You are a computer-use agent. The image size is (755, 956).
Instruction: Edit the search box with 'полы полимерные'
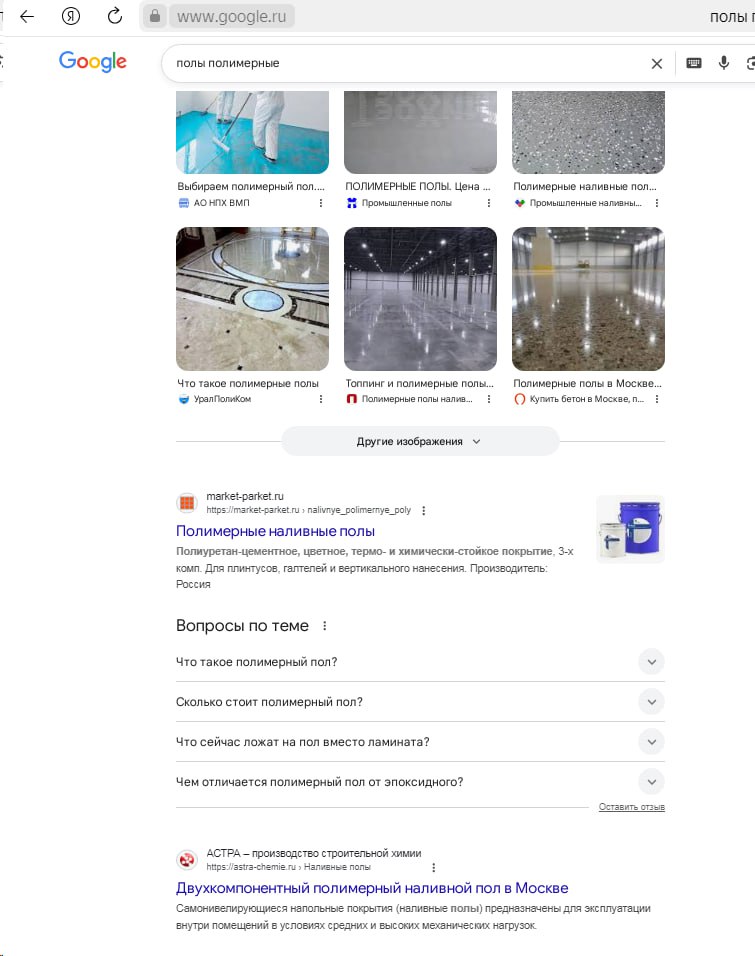400,63
